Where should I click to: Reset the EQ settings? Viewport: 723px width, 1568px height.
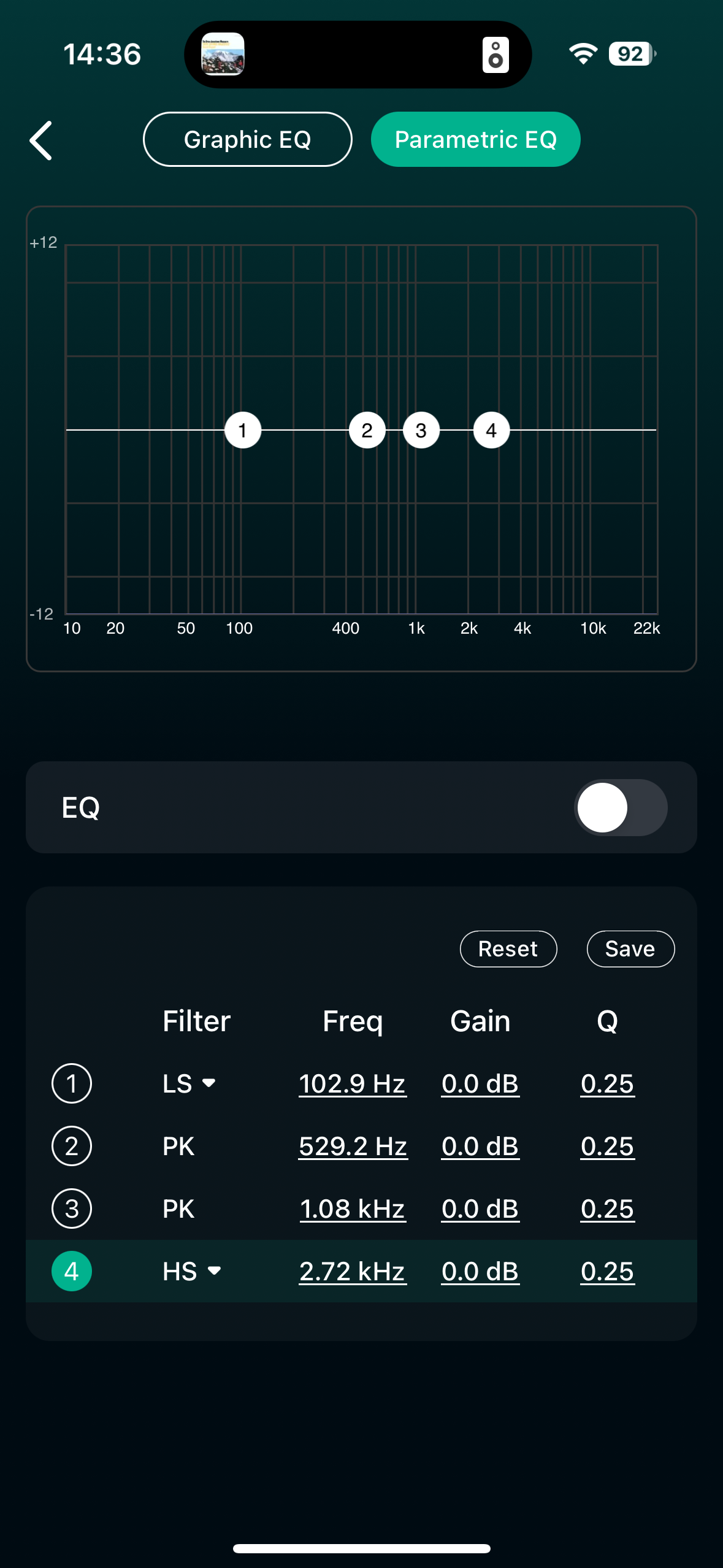click(x=508, y=949)
